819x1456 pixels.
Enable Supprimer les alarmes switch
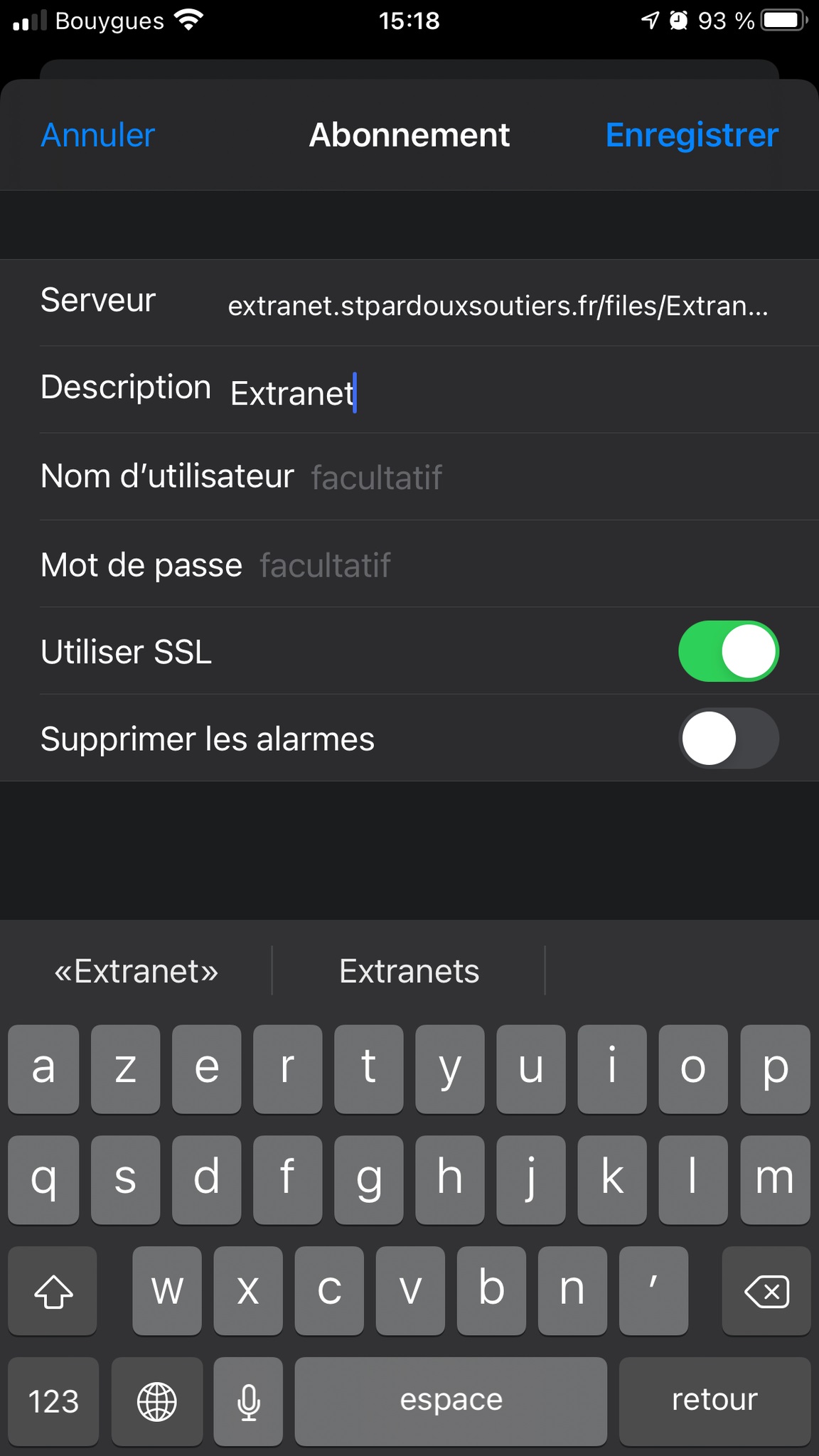[x=729, y=739]
